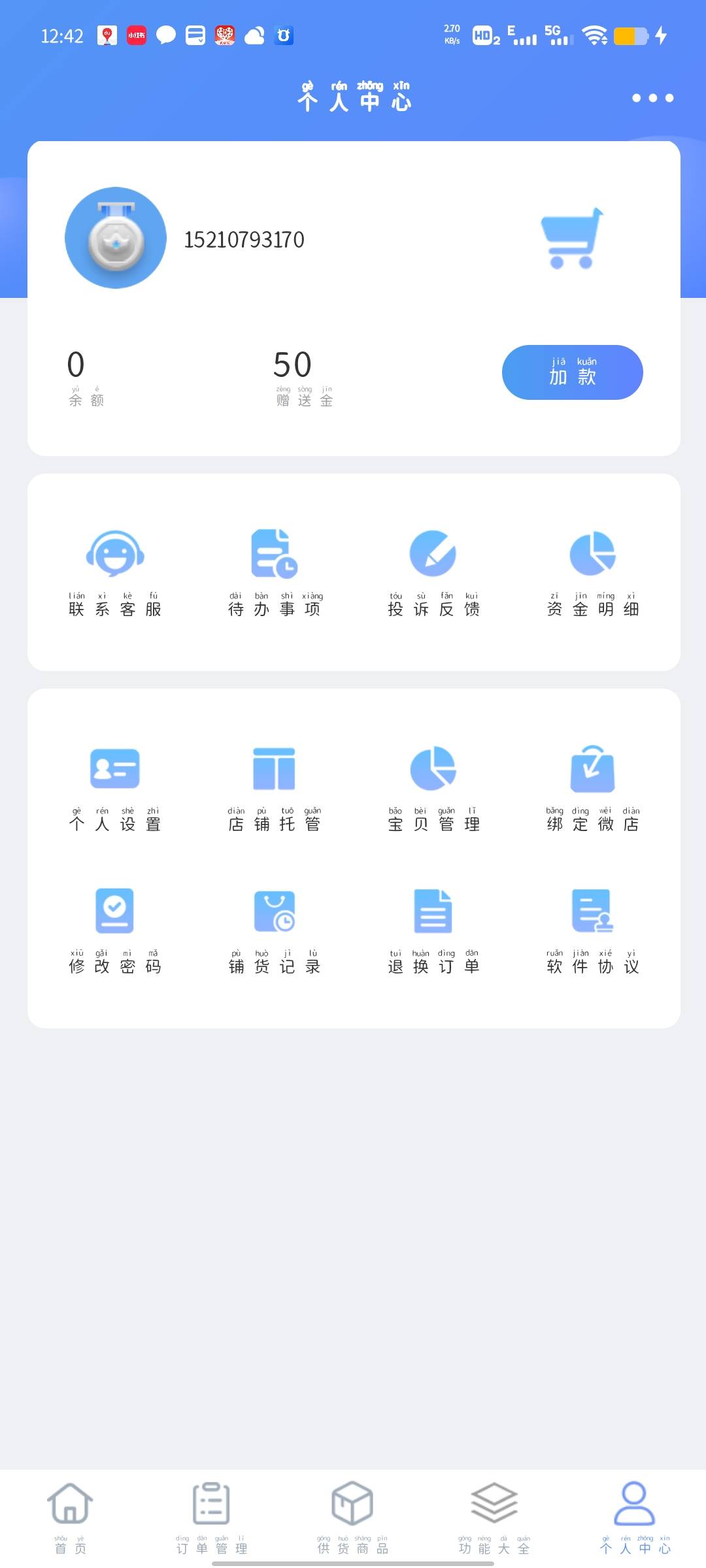Switch to the 订单管理 orders tab
Viewport: 706px width, 1568px height.
pos(211,1517)
